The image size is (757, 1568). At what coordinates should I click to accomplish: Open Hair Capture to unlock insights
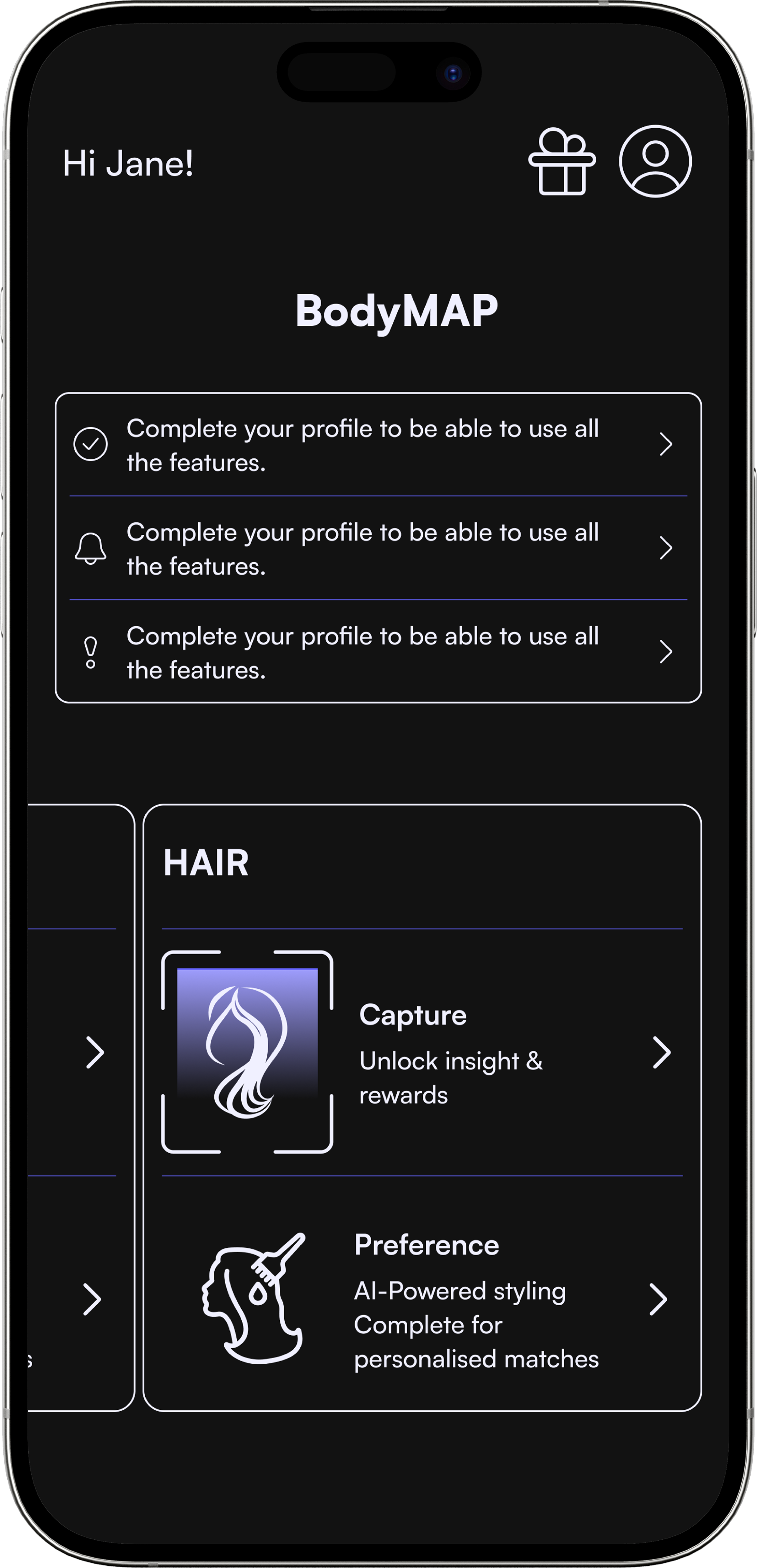coord(422,1053)
